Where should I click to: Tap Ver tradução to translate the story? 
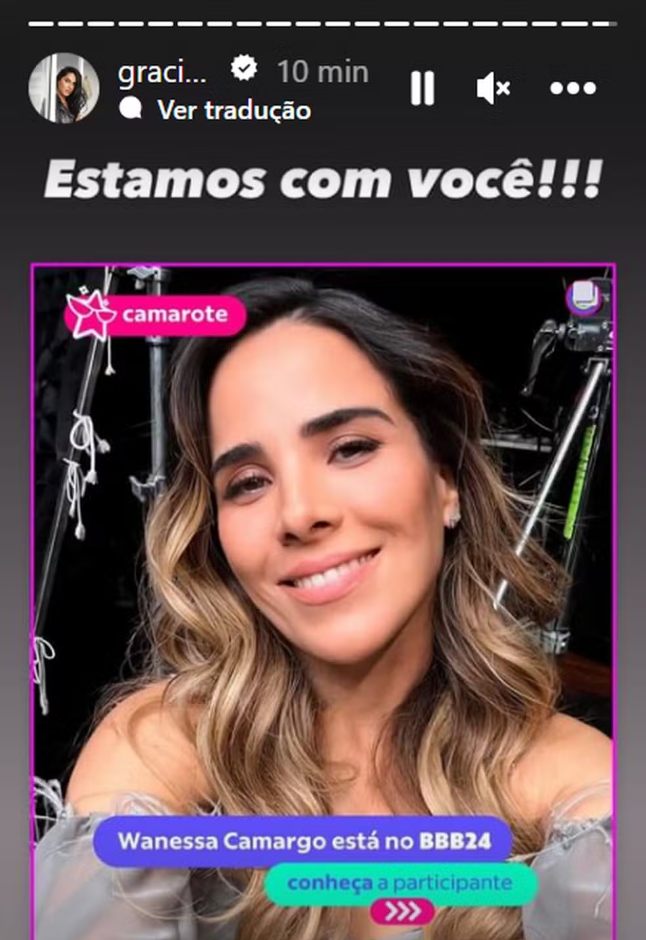click(x=233, y=110)
